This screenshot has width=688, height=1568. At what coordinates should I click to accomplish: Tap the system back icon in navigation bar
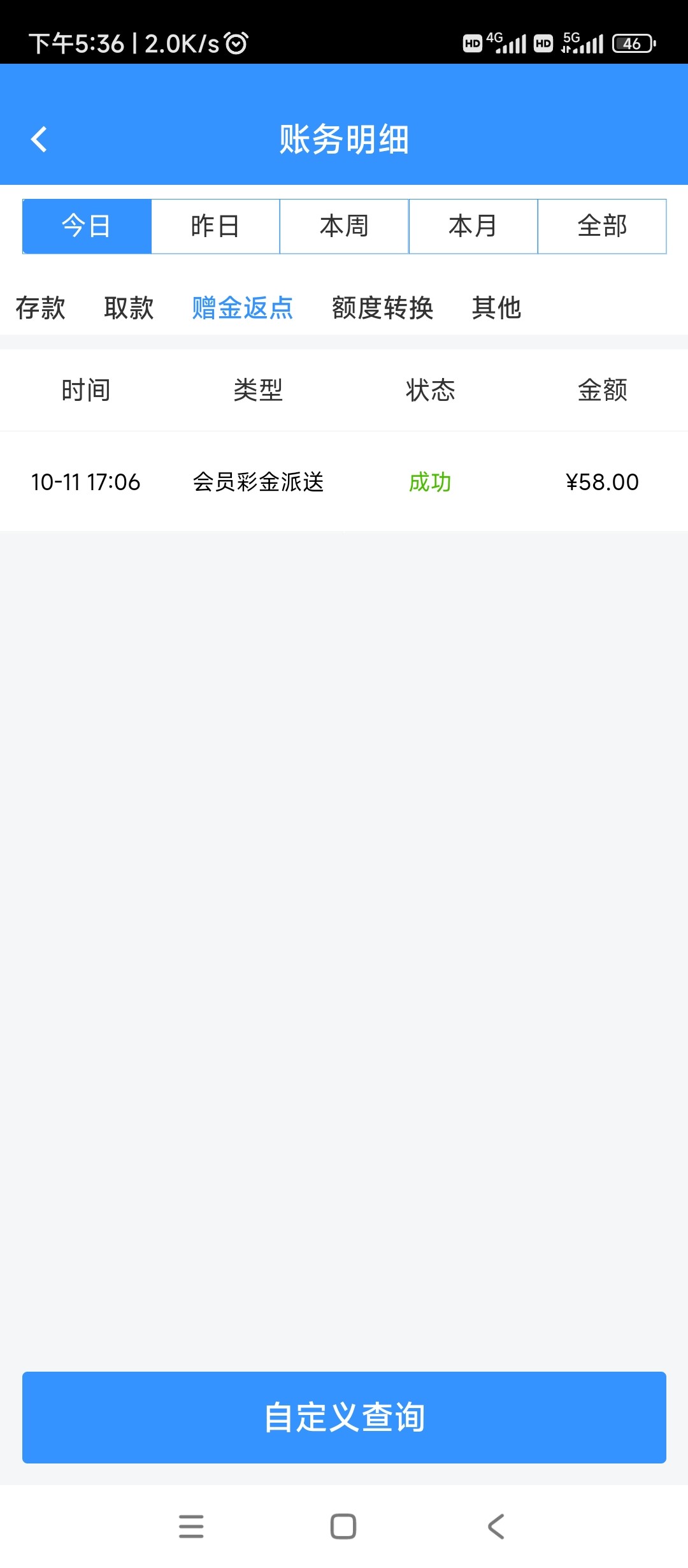click(x=496, y=1528)
